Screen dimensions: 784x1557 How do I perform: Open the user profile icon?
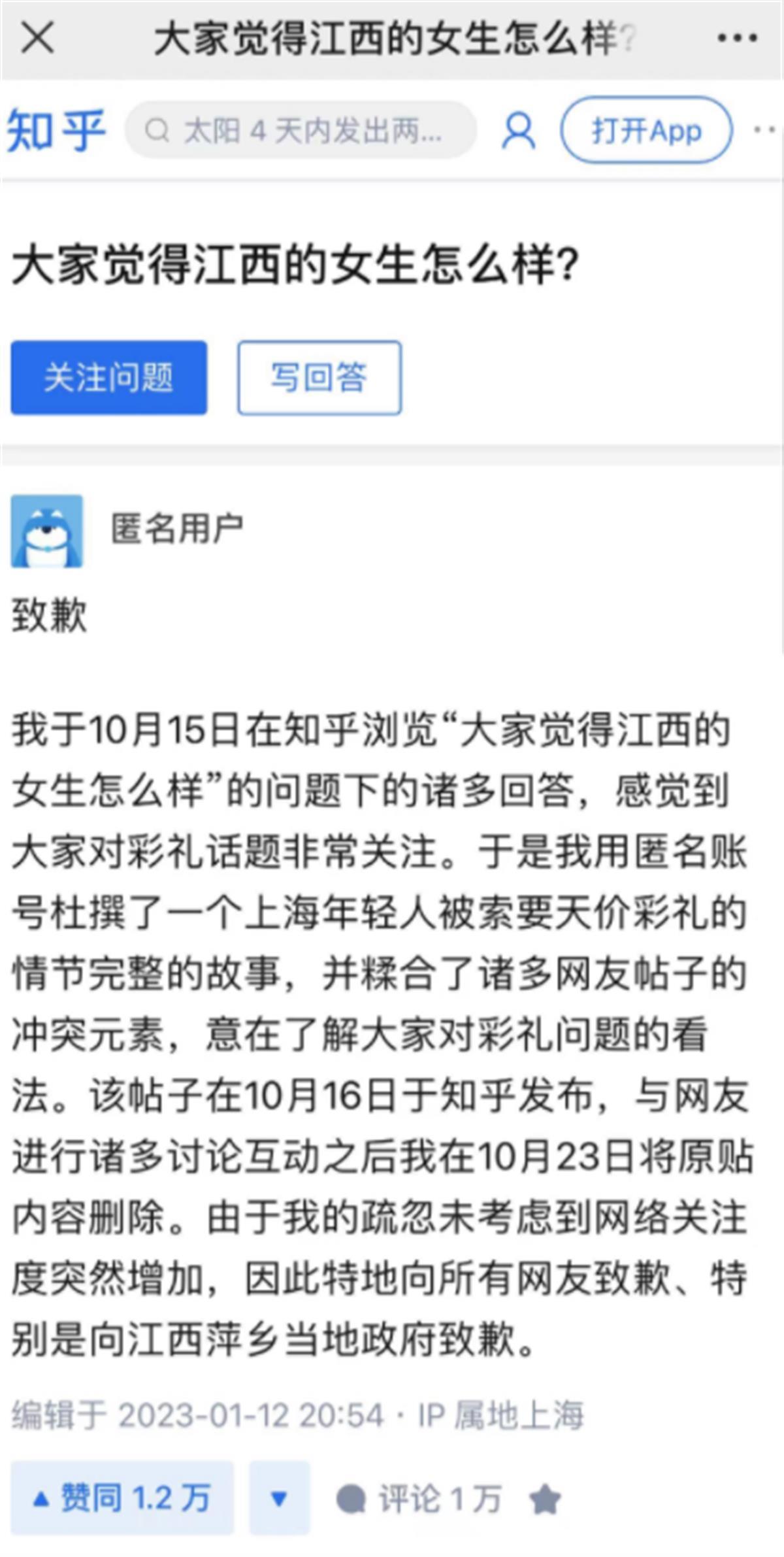(x=519, y=131)
